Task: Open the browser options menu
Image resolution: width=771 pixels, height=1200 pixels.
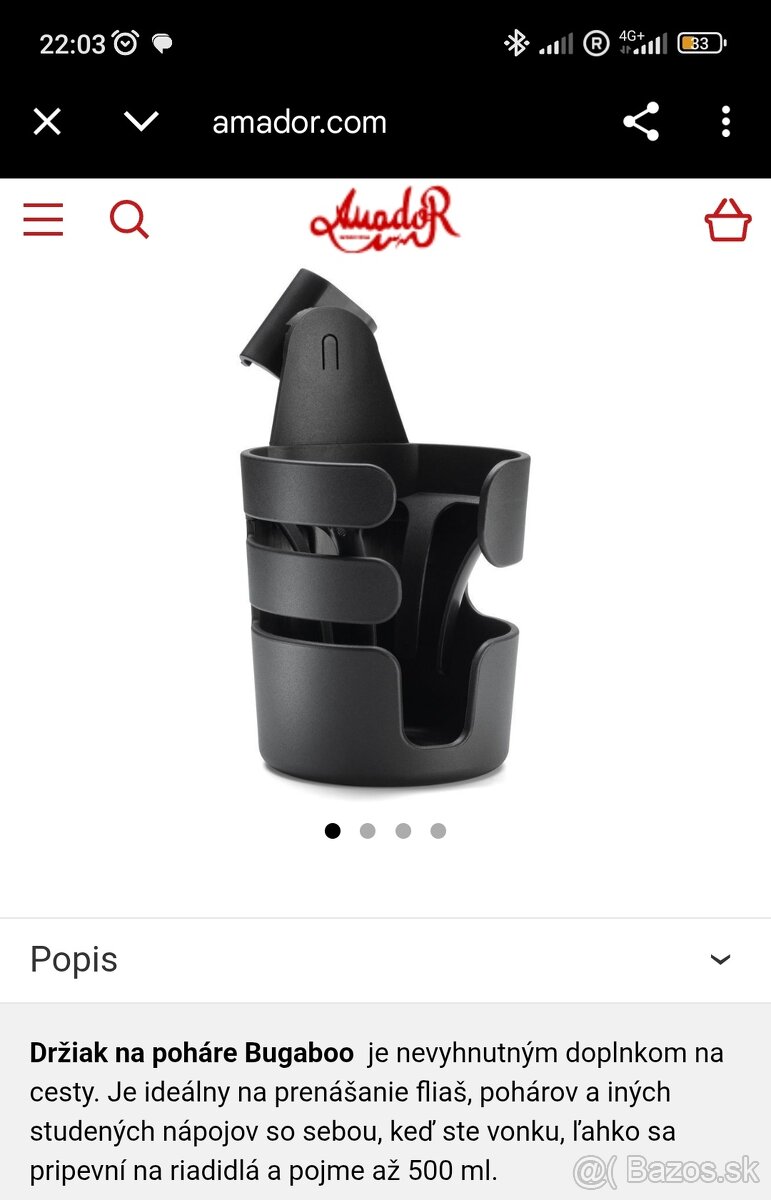Action: (x=725, y=121)
